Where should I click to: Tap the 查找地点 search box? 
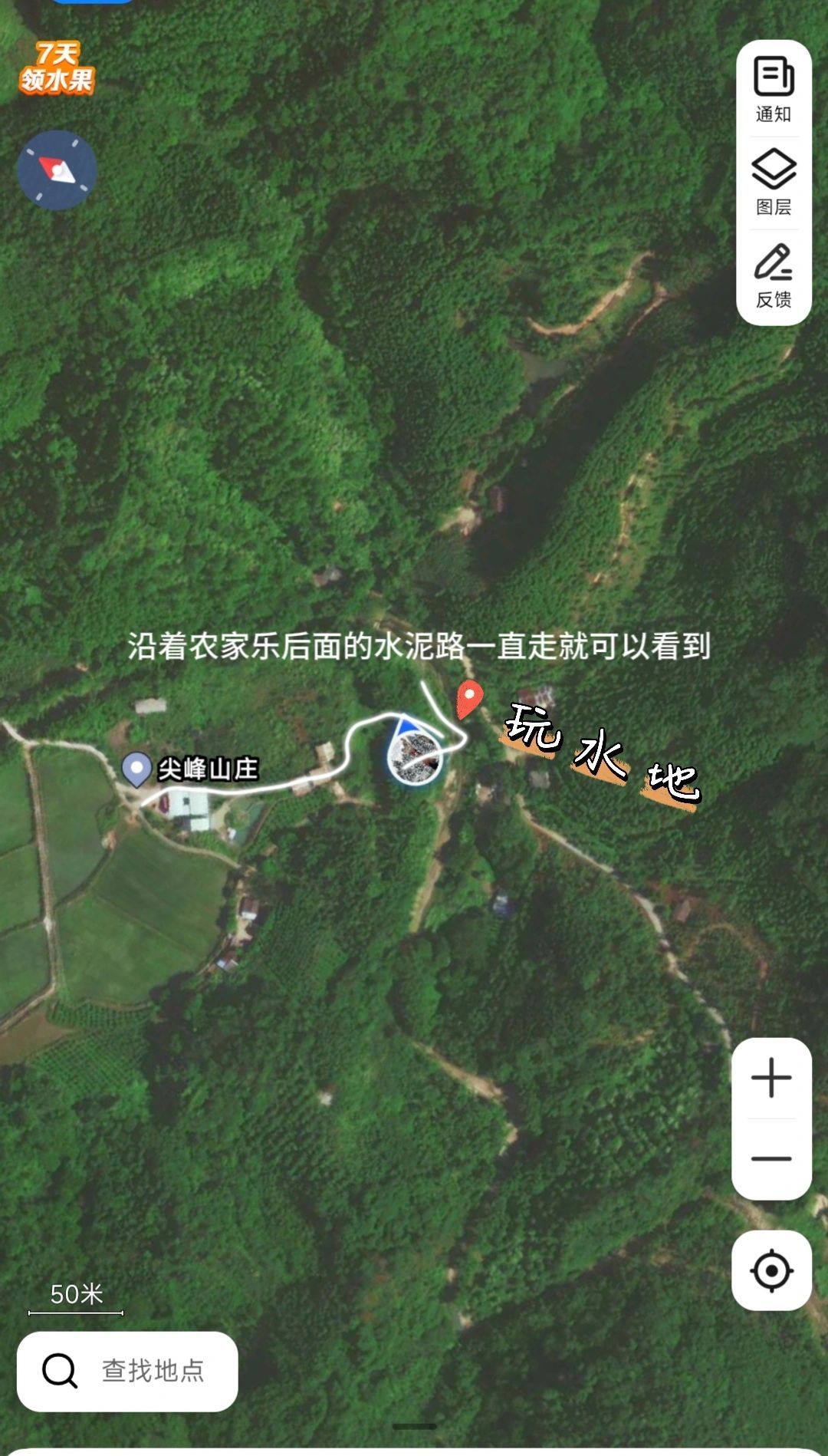pos(127,1371)
